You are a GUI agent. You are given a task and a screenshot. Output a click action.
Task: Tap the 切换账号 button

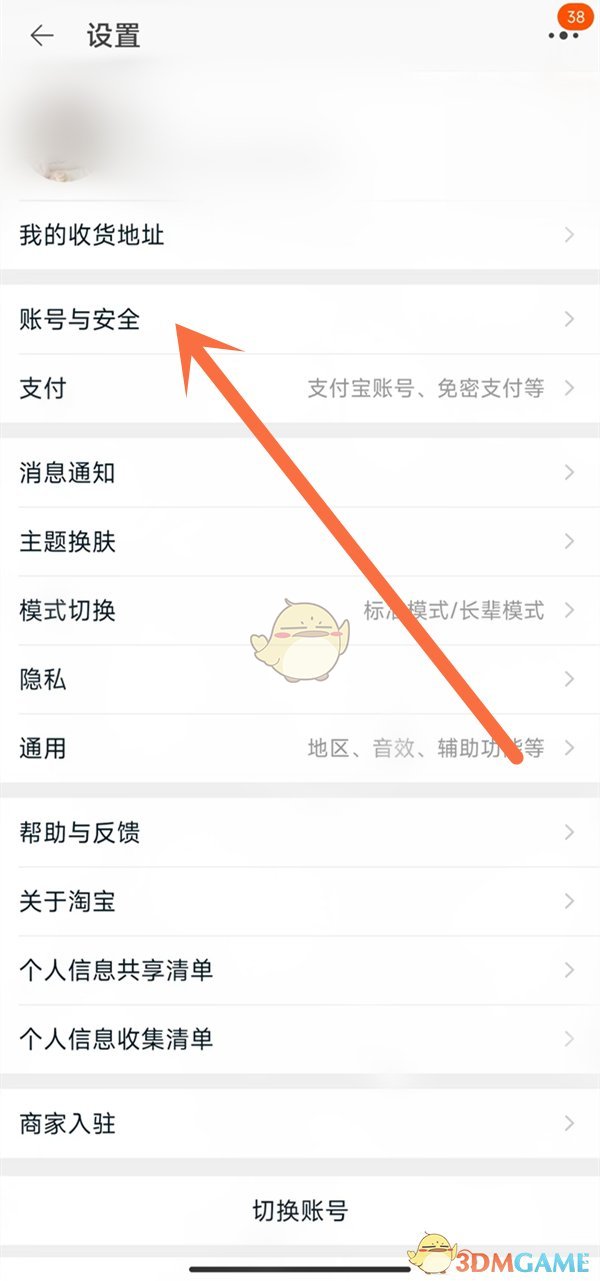[300, 1211]
